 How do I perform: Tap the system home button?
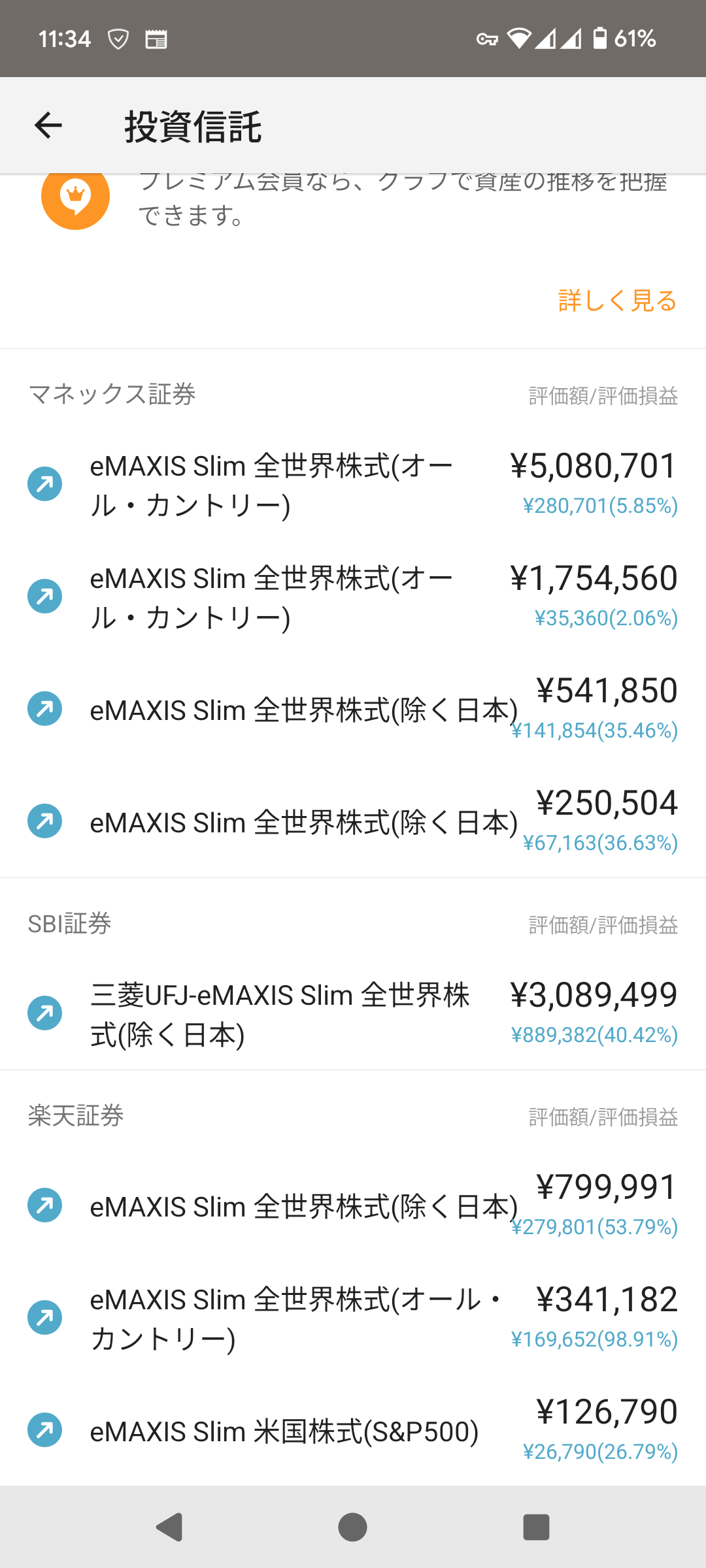(352, 1527)
